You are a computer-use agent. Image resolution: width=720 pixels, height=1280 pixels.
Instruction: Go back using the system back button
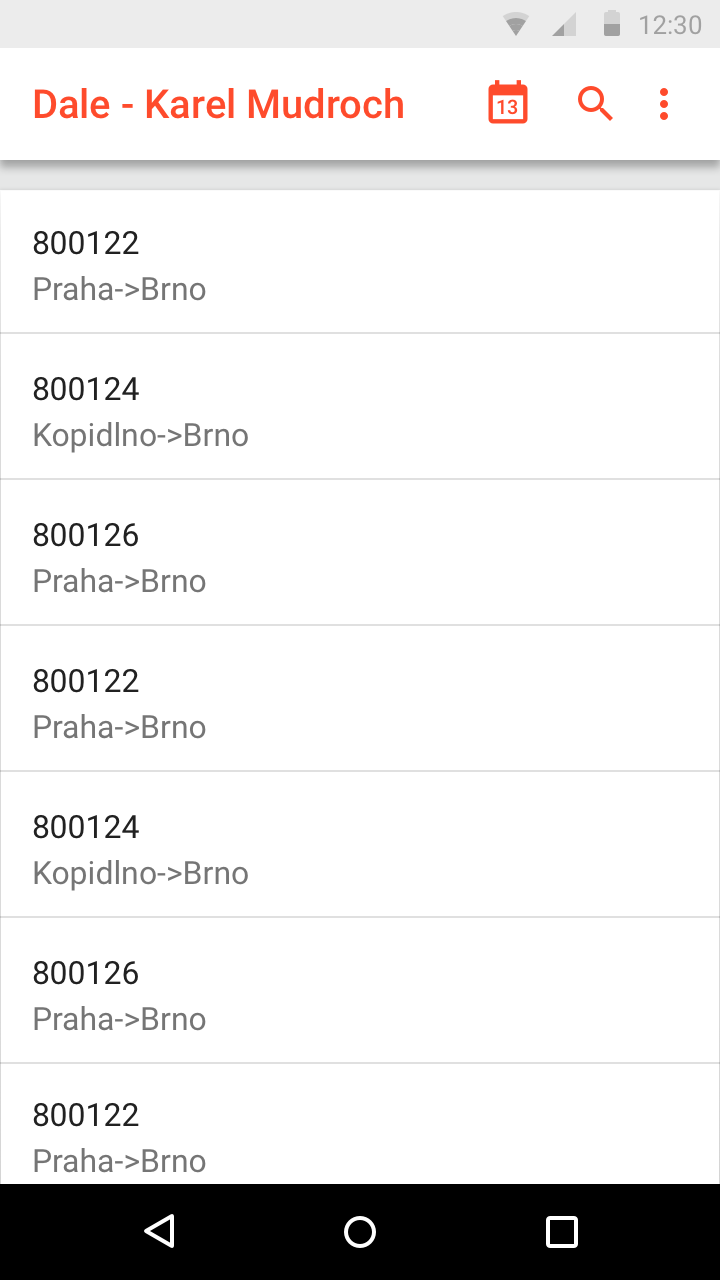point(159,1231)
